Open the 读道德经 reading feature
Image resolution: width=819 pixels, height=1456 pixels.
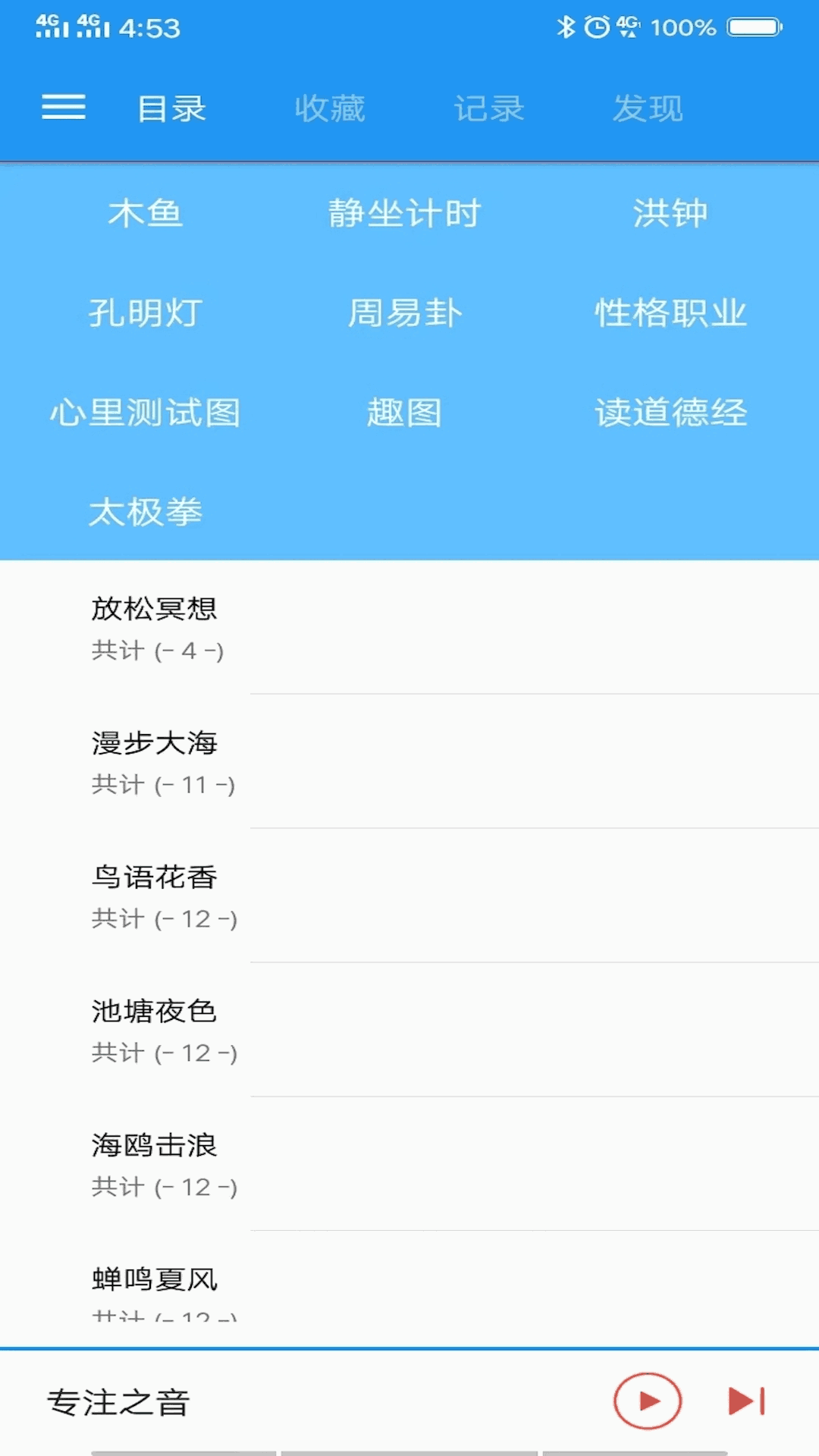[670, 413]
